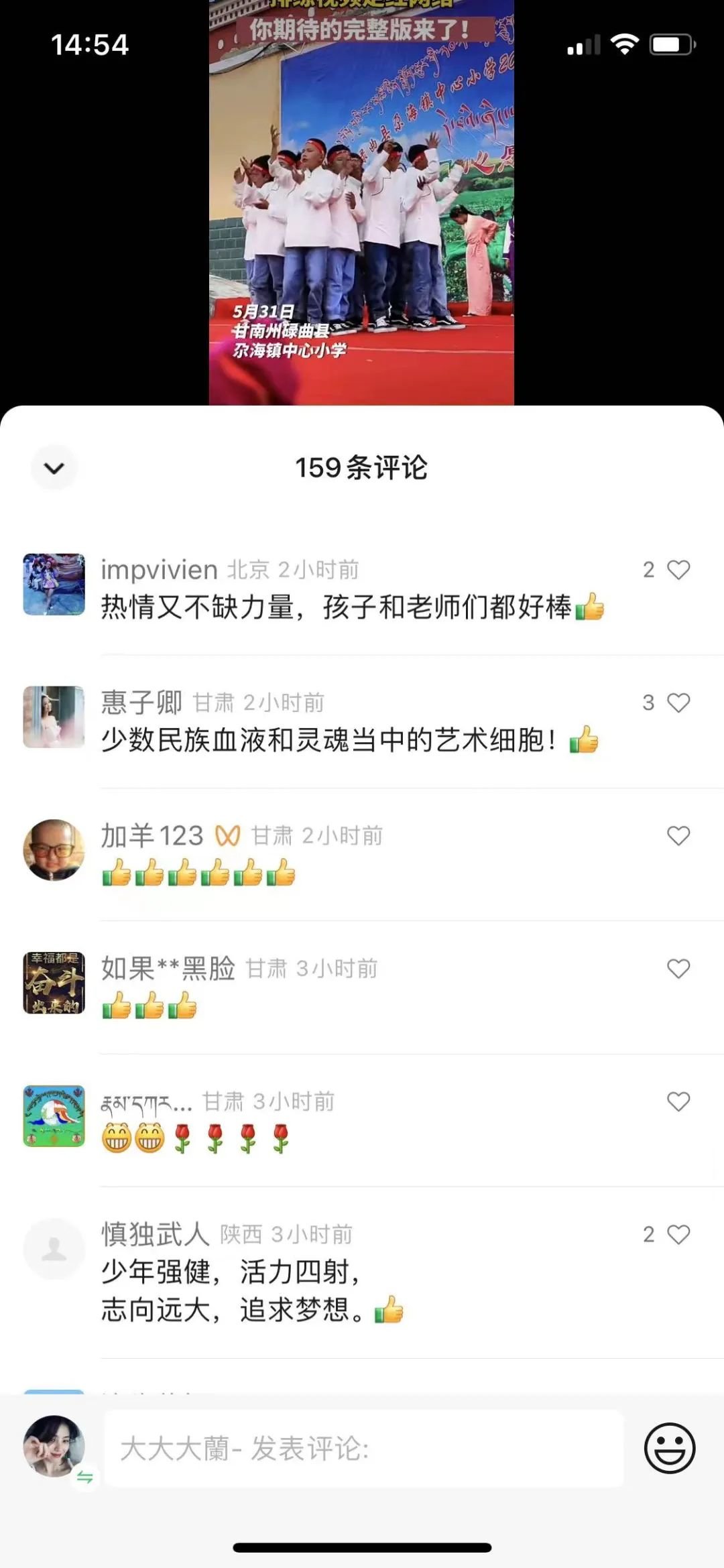Screen dimensions: 724x1568
Task: Open 如果**黑脸's profile avatar
Action: point(54,982)
